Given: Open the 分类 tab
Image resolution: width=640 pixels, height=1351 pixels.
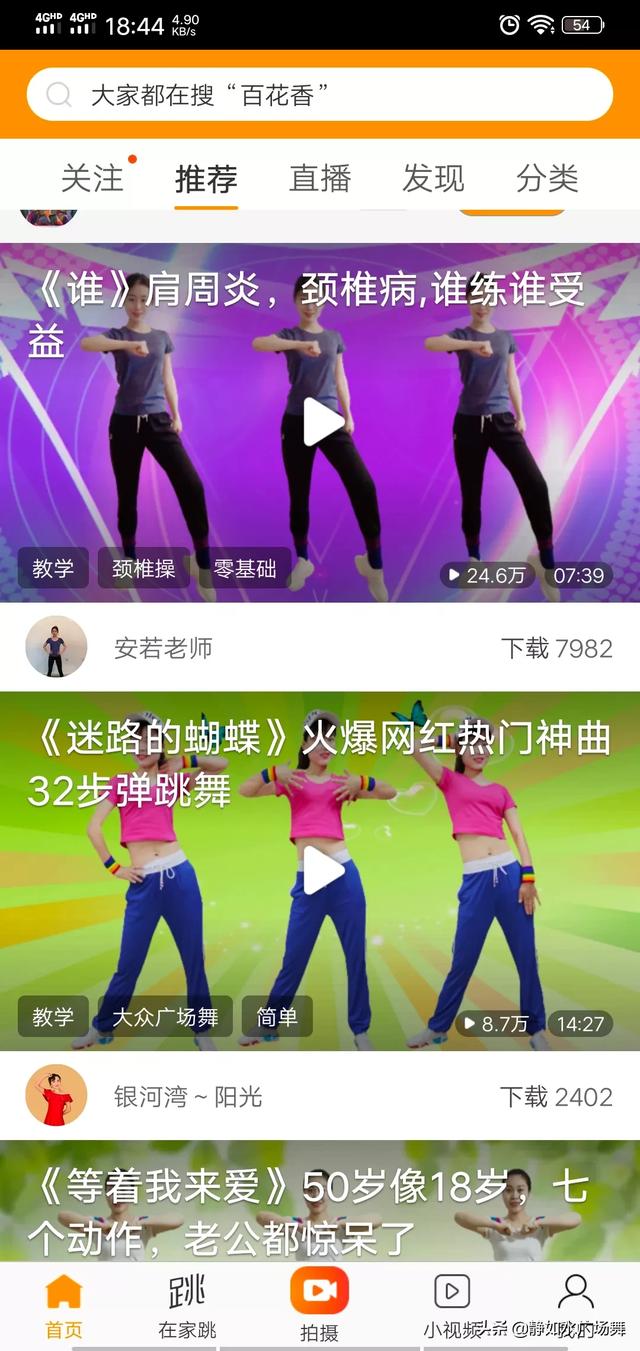Looking at the screenshot, I should click(547, 178).
